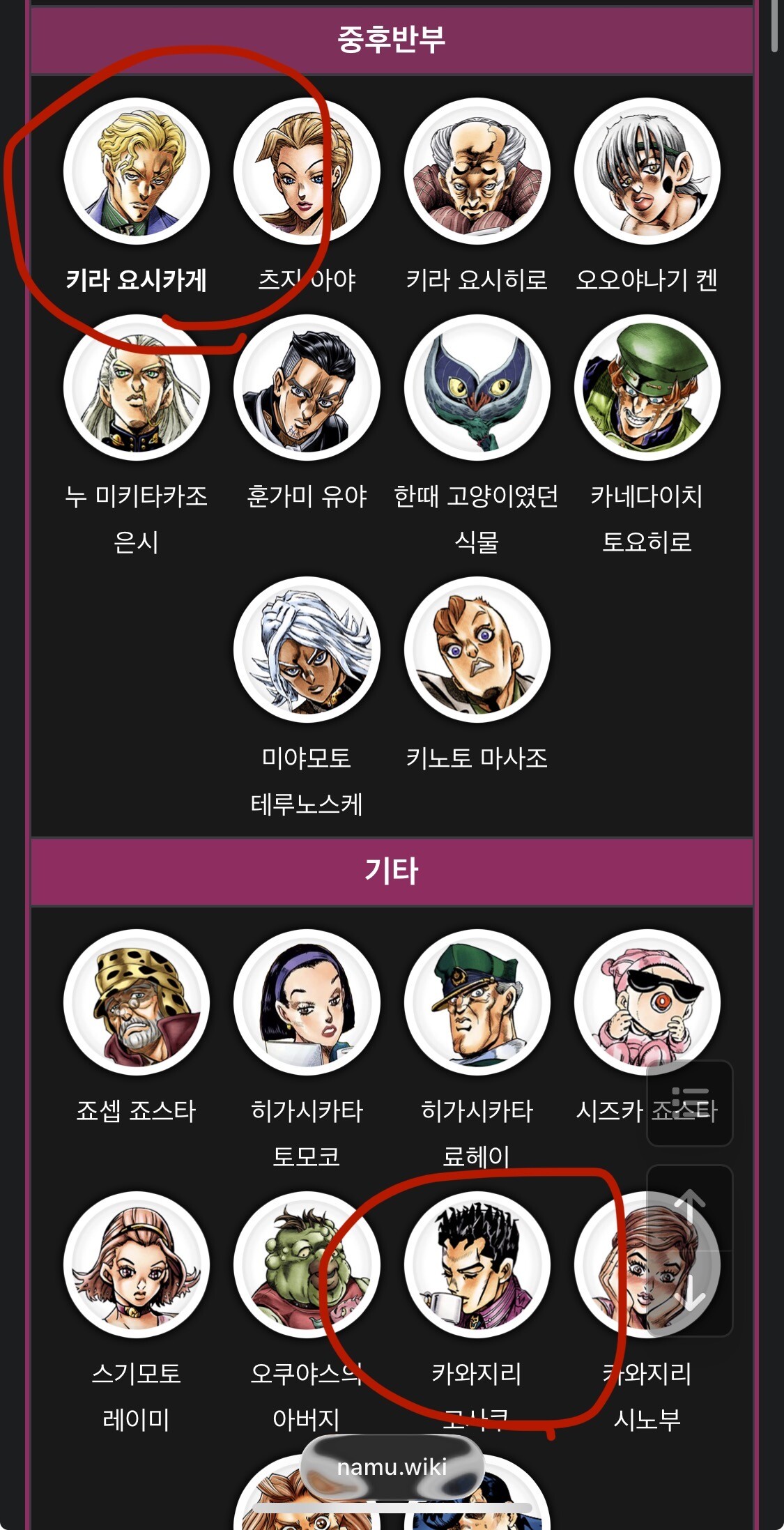Open the 히가시카타 료헤이 page
The width and height of the screenshot is (784, 1530).
point(477,1003)
